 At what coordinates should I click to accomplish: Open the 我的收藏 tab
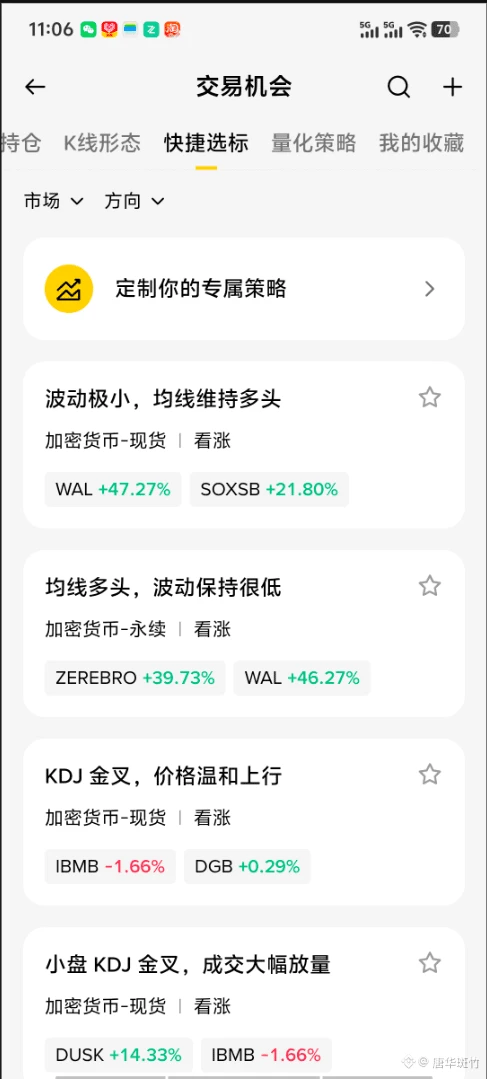tap(421, 142)
